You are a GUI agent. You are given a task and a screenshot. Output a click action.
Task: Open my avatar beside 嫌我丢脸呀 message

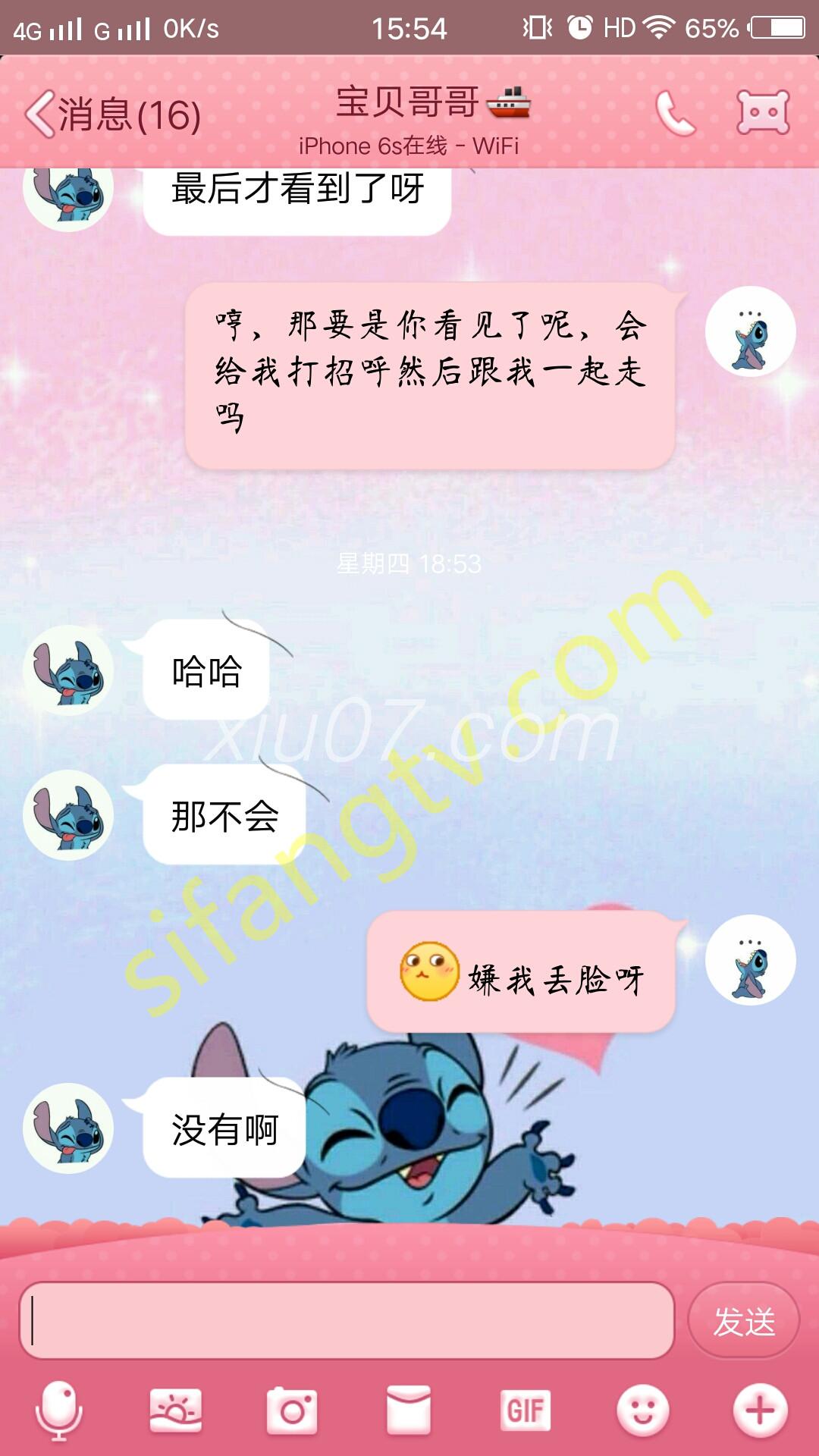(750, 960)
